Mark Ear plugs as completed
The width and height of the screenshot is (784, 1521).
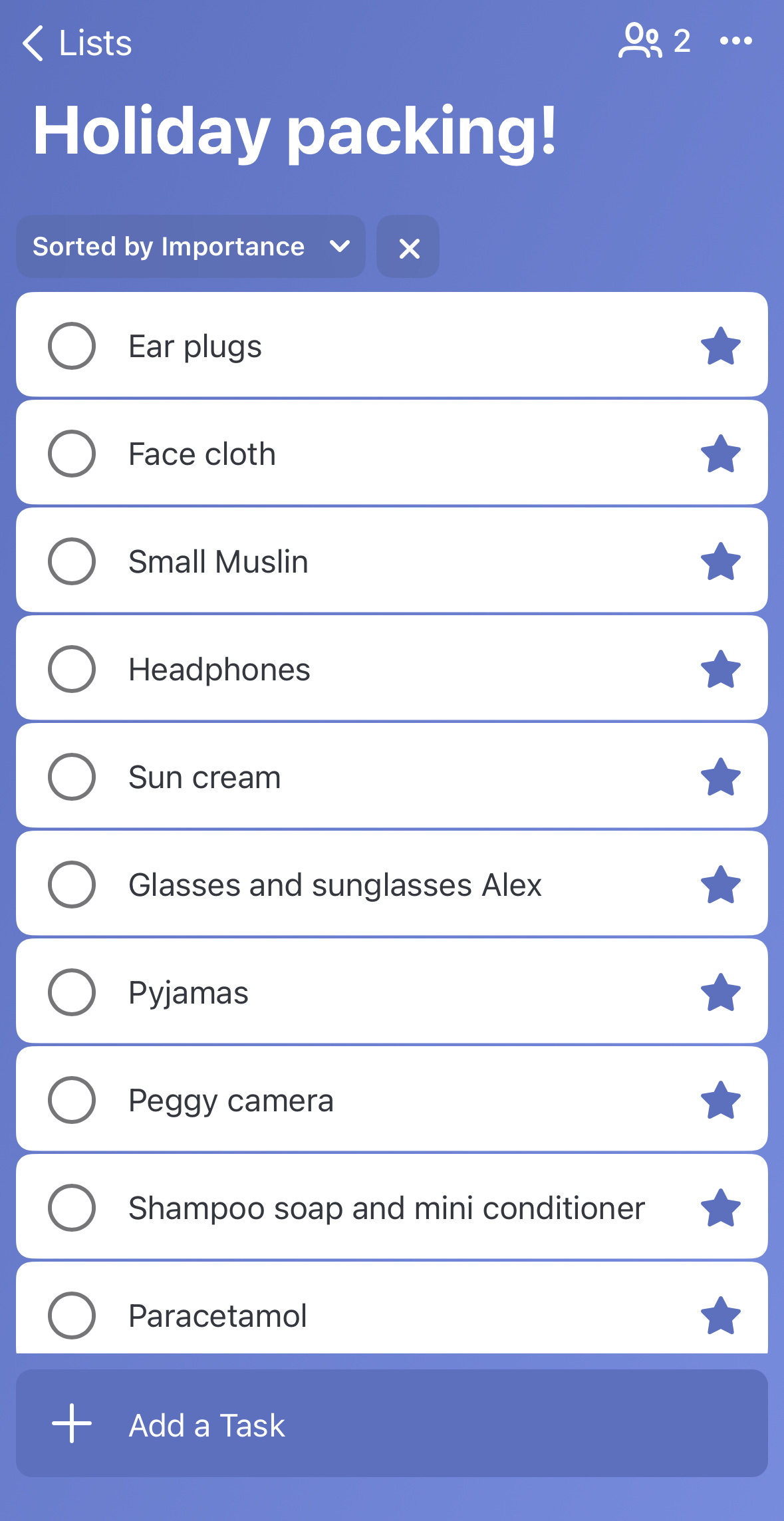pos(72,346)
